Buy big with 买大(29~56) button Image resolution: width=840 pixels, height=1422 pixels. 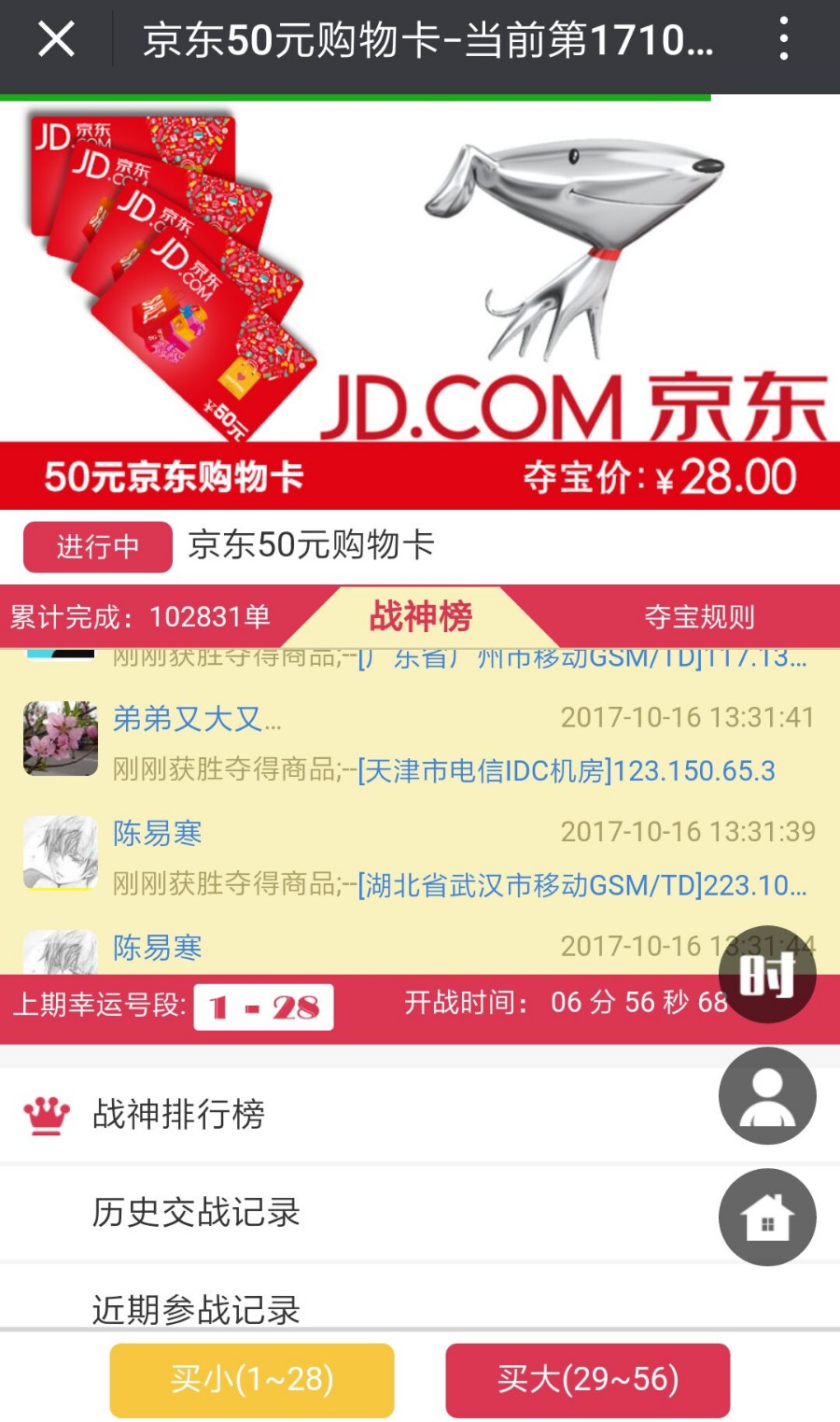click(x=588, y=1379)
